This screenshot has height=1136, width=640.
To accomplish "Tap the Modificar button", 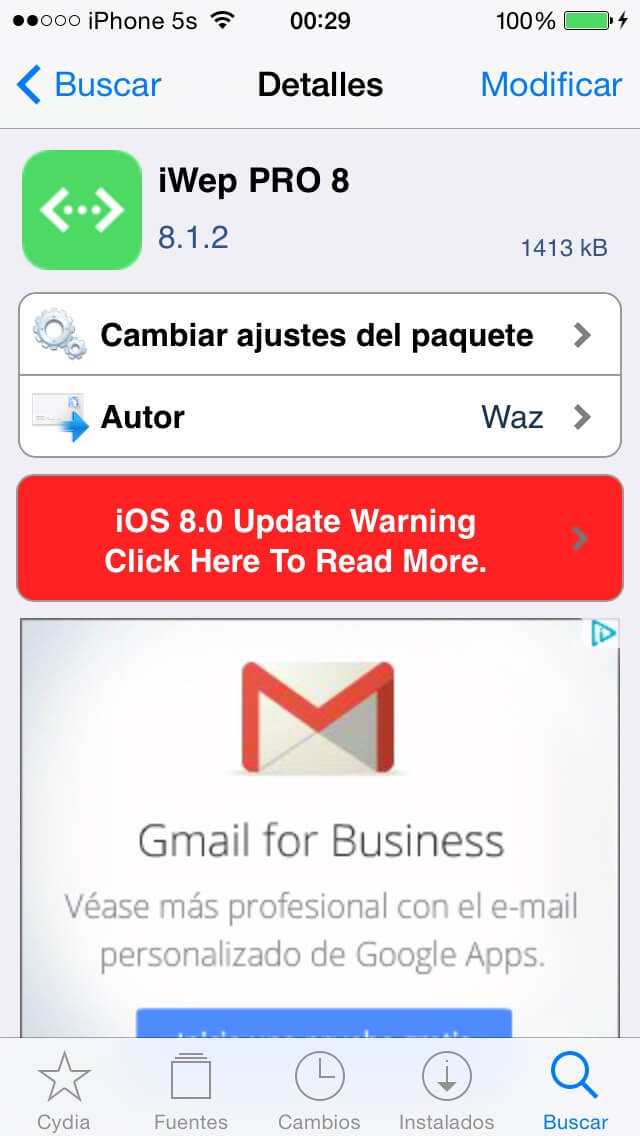I will click(x=551, y=85).
